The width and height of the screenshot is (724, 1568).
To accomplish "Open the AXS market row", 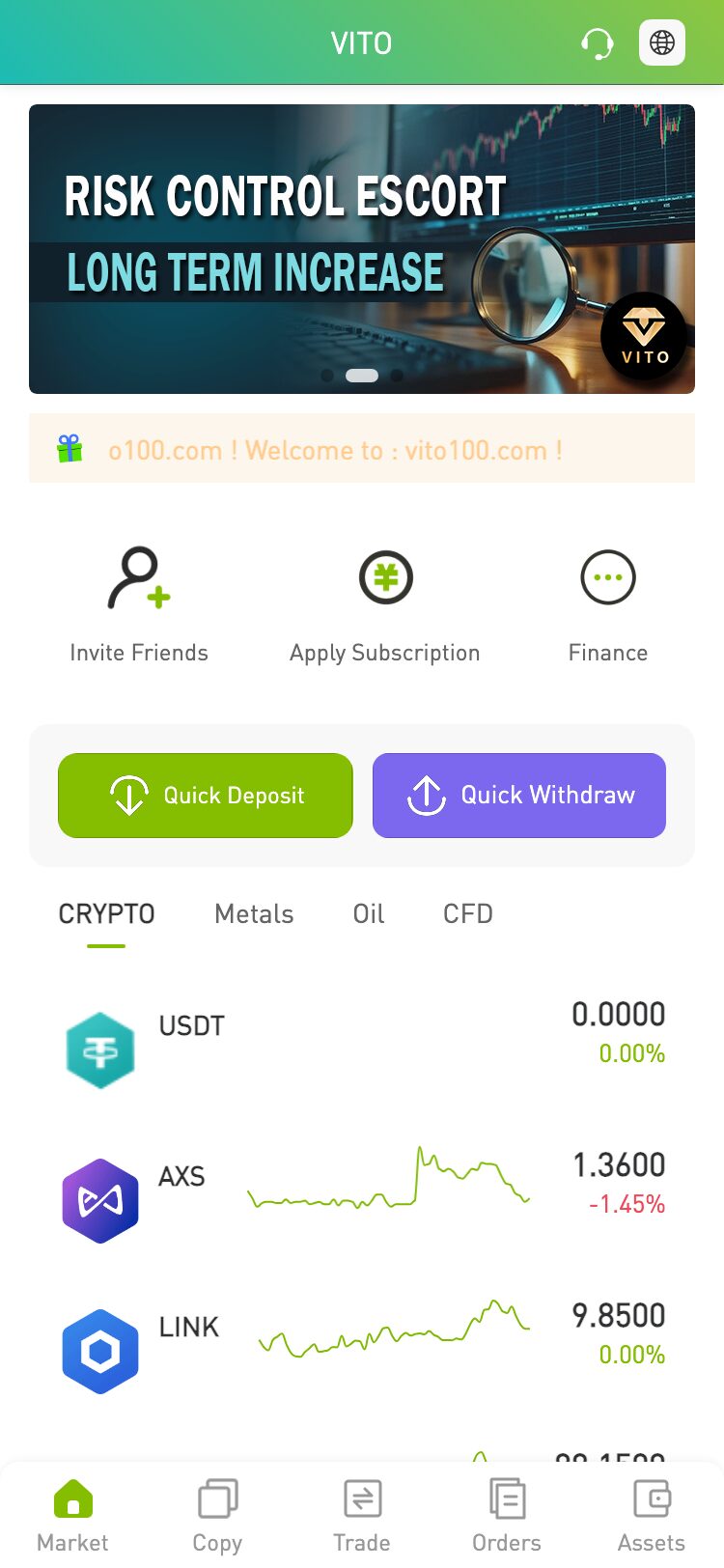I will tap(362, 1201).
